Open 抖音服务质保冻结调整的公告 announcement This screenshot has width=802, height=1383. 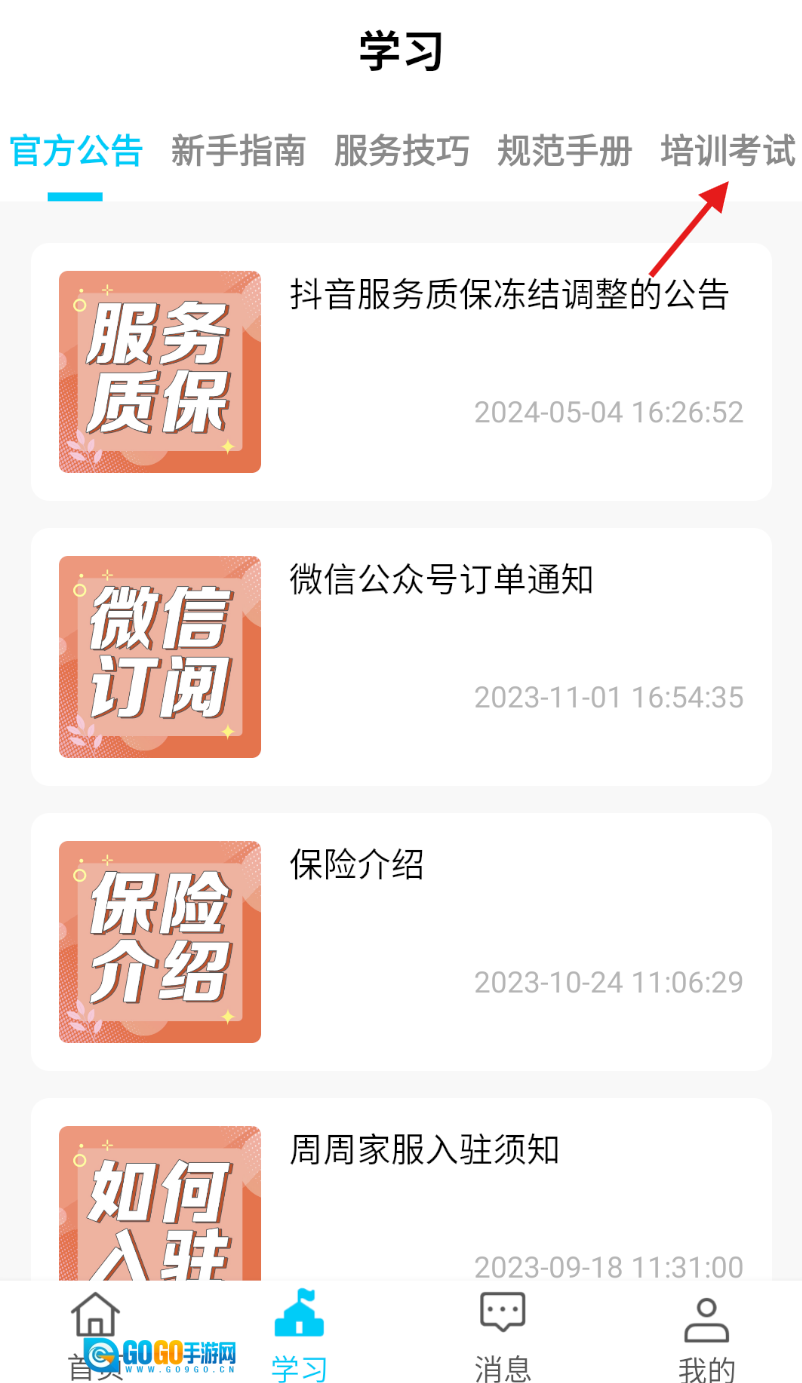(401, 371)
